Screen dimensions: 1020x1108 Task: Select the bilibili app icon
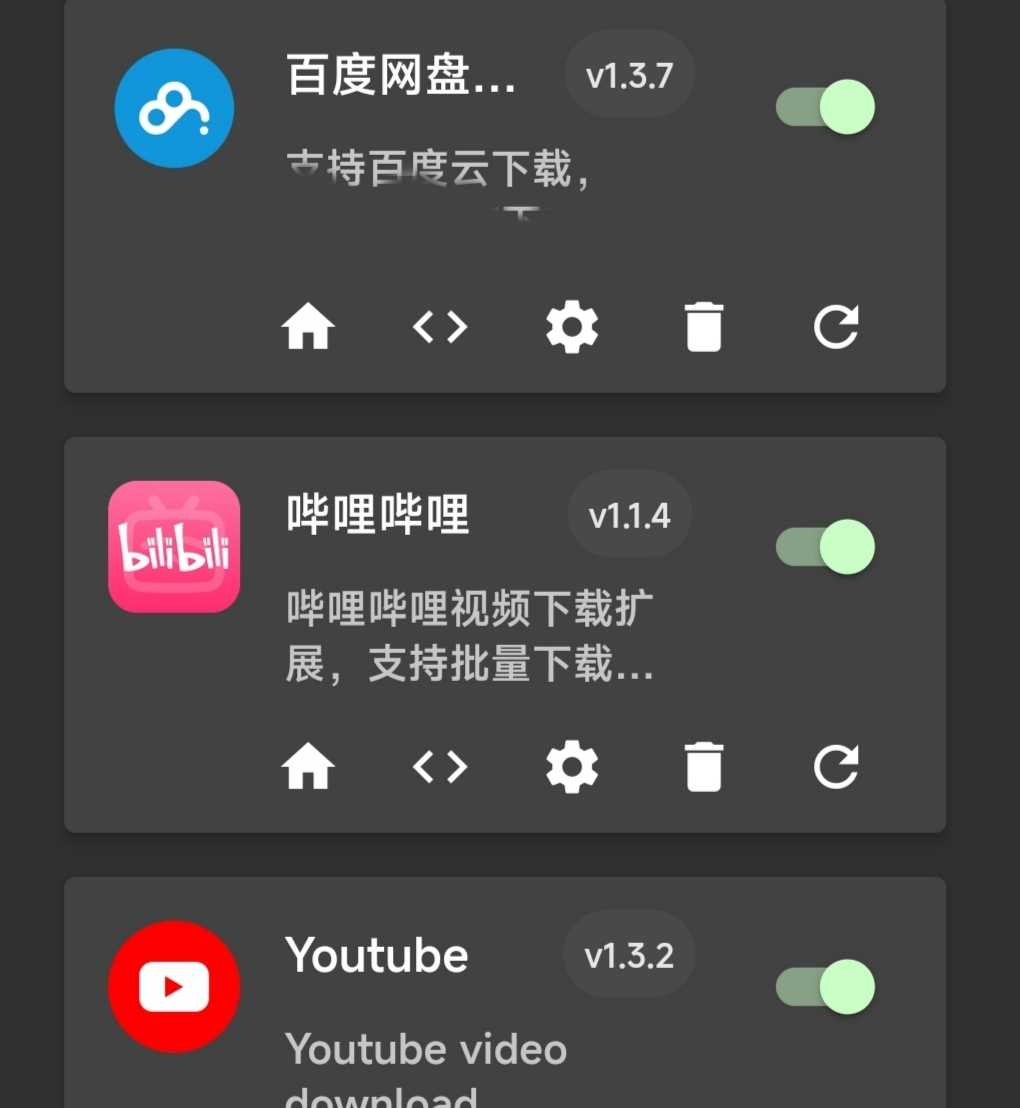174,548
